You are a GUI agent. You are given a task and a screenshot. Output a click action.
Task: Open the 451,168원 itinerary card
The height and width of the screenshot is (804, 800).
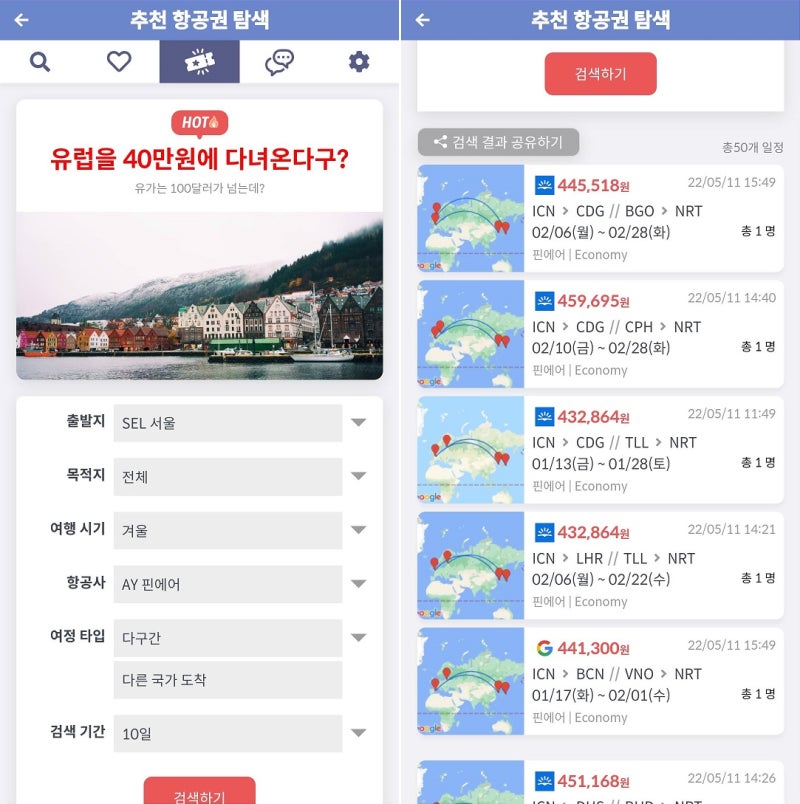click(x=600, y=783)
